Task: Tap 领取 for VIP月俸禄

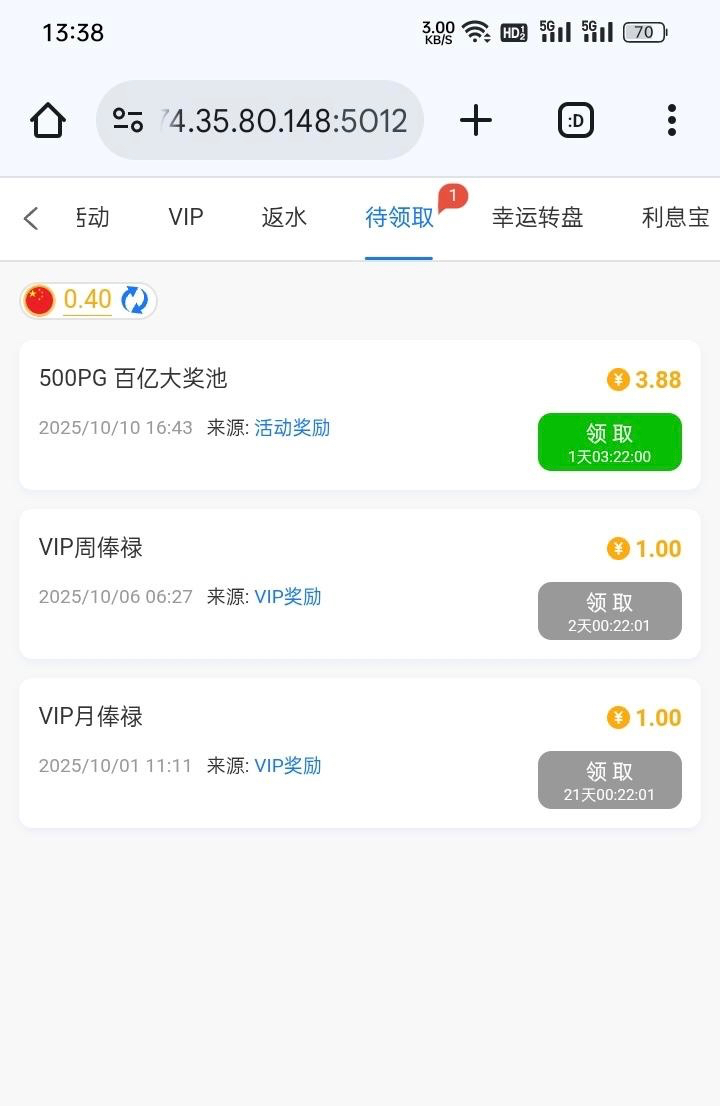Action: click(x=610, y=780)
